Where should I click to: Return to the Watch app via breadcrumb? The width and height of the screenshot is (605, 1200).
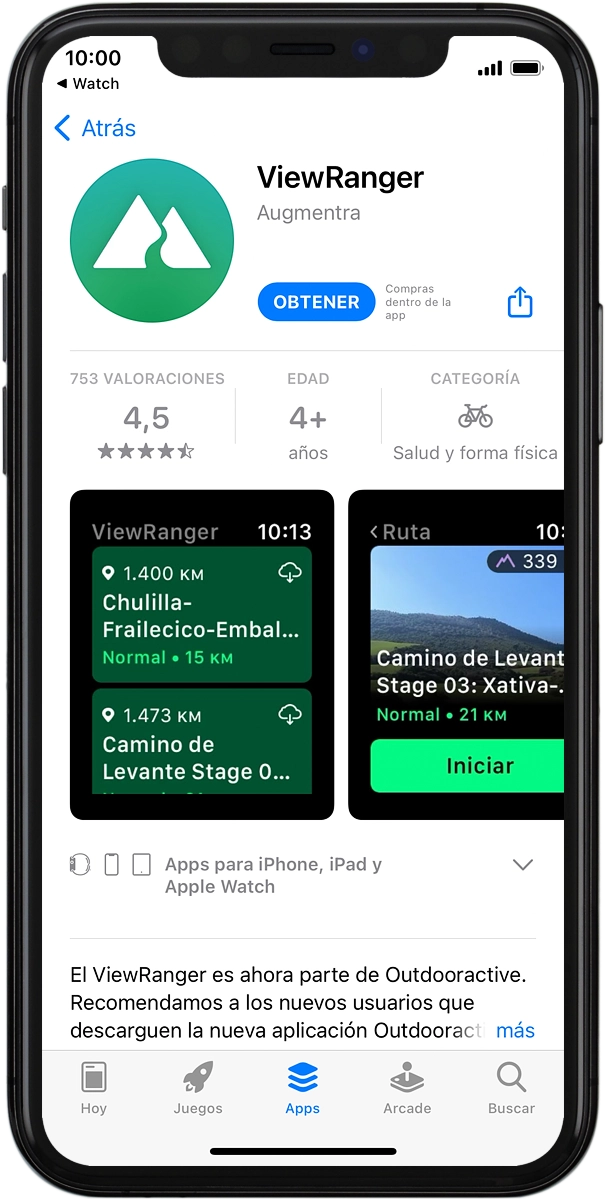tap(88, 84)
